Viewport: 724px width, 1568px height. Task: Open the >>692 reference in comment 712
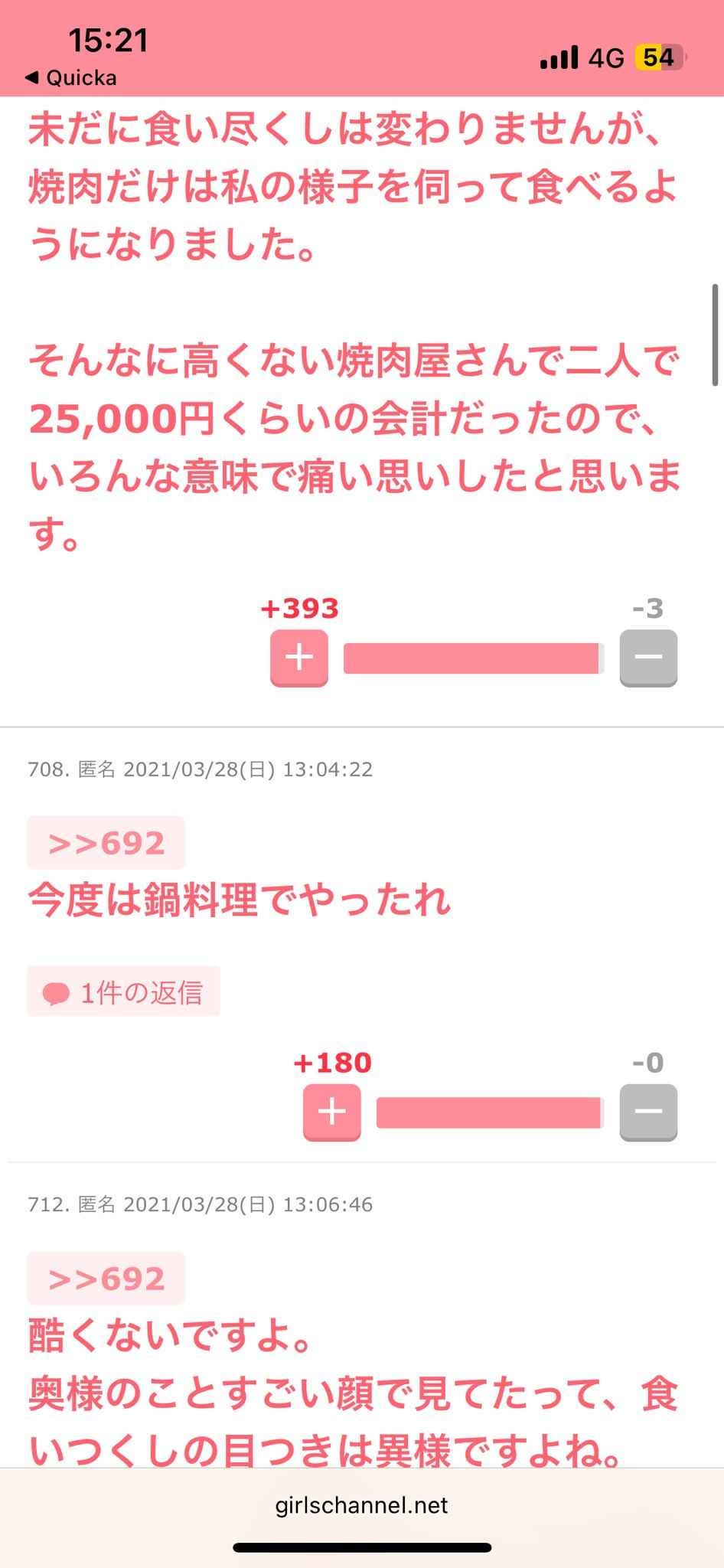106,1279
